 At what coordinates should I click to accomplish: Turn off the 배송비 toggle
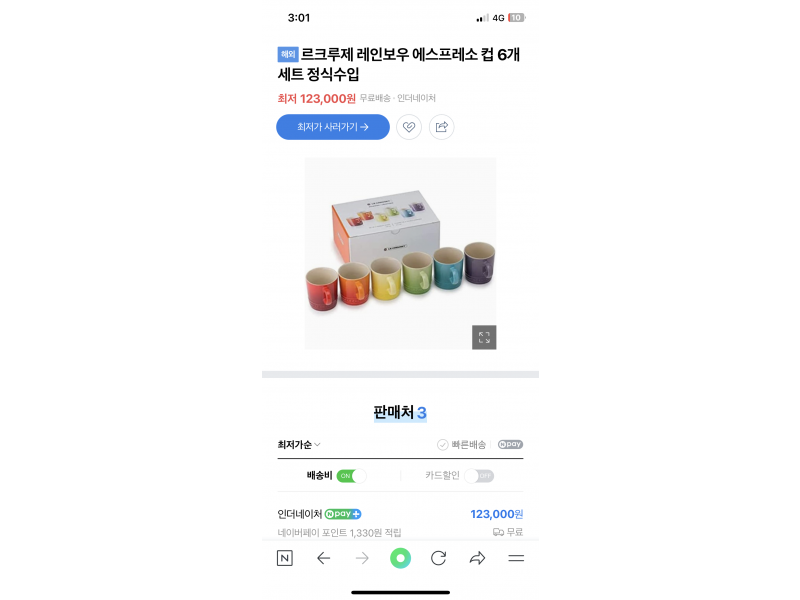point(351,476)
